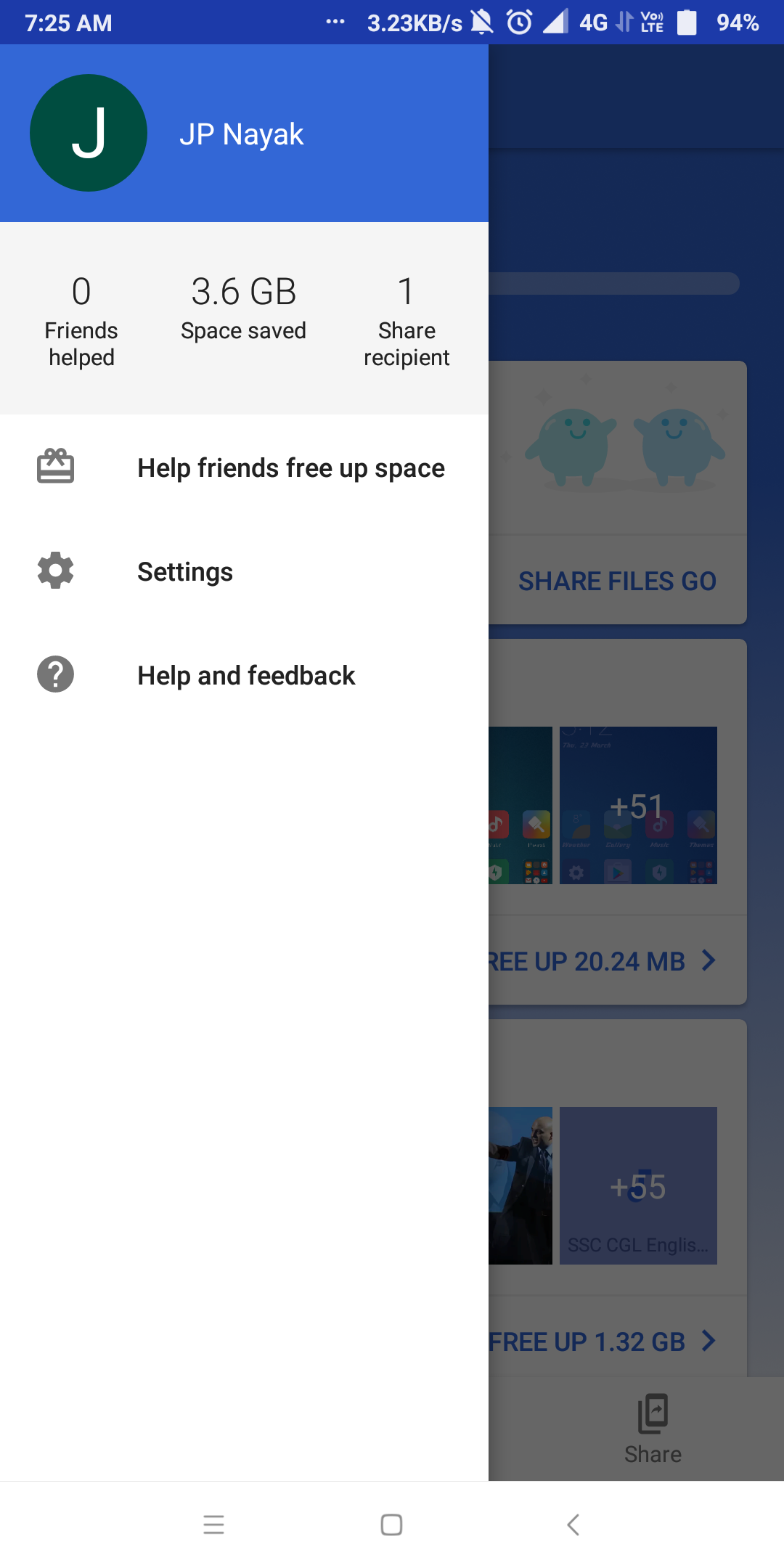Tap the Share Files Go button

coord(617,581)
